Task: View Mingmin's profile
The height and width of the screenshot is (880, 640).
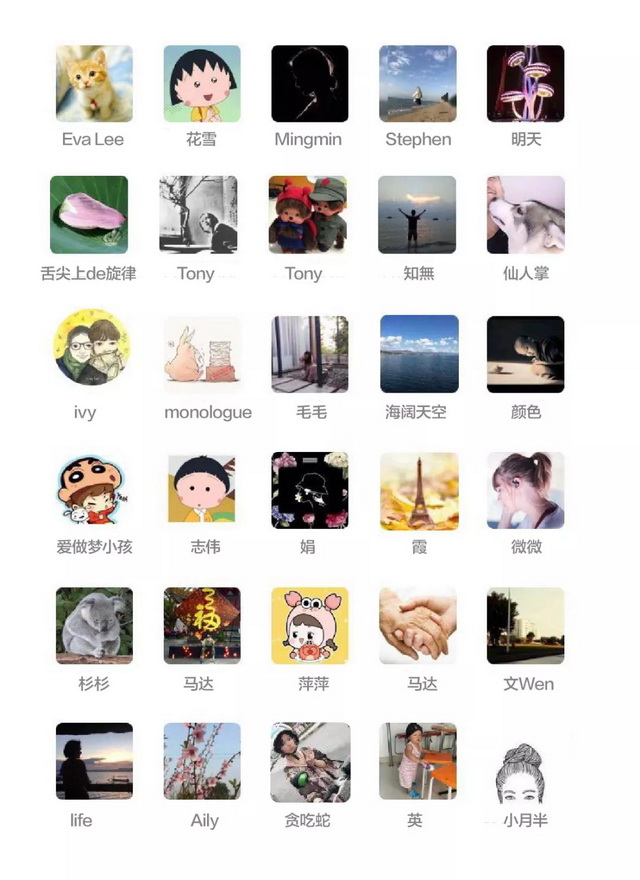Action: pos(309,84)
